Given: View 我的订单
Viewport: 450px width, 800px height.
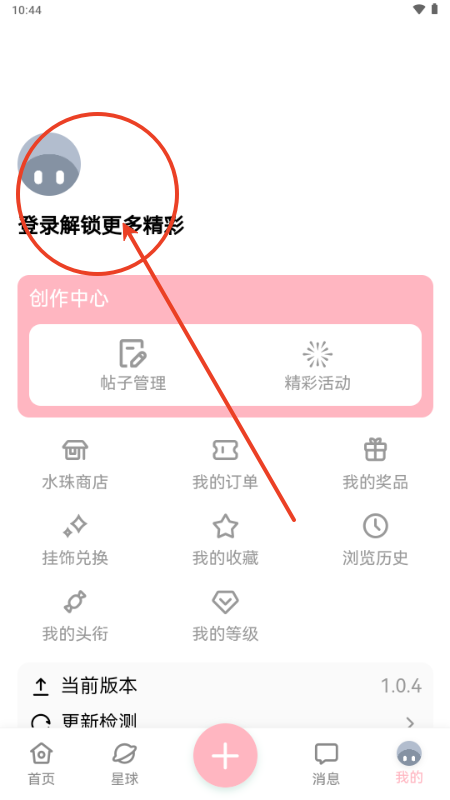Looking at the screenshot, I should click(x=225, y=464).
